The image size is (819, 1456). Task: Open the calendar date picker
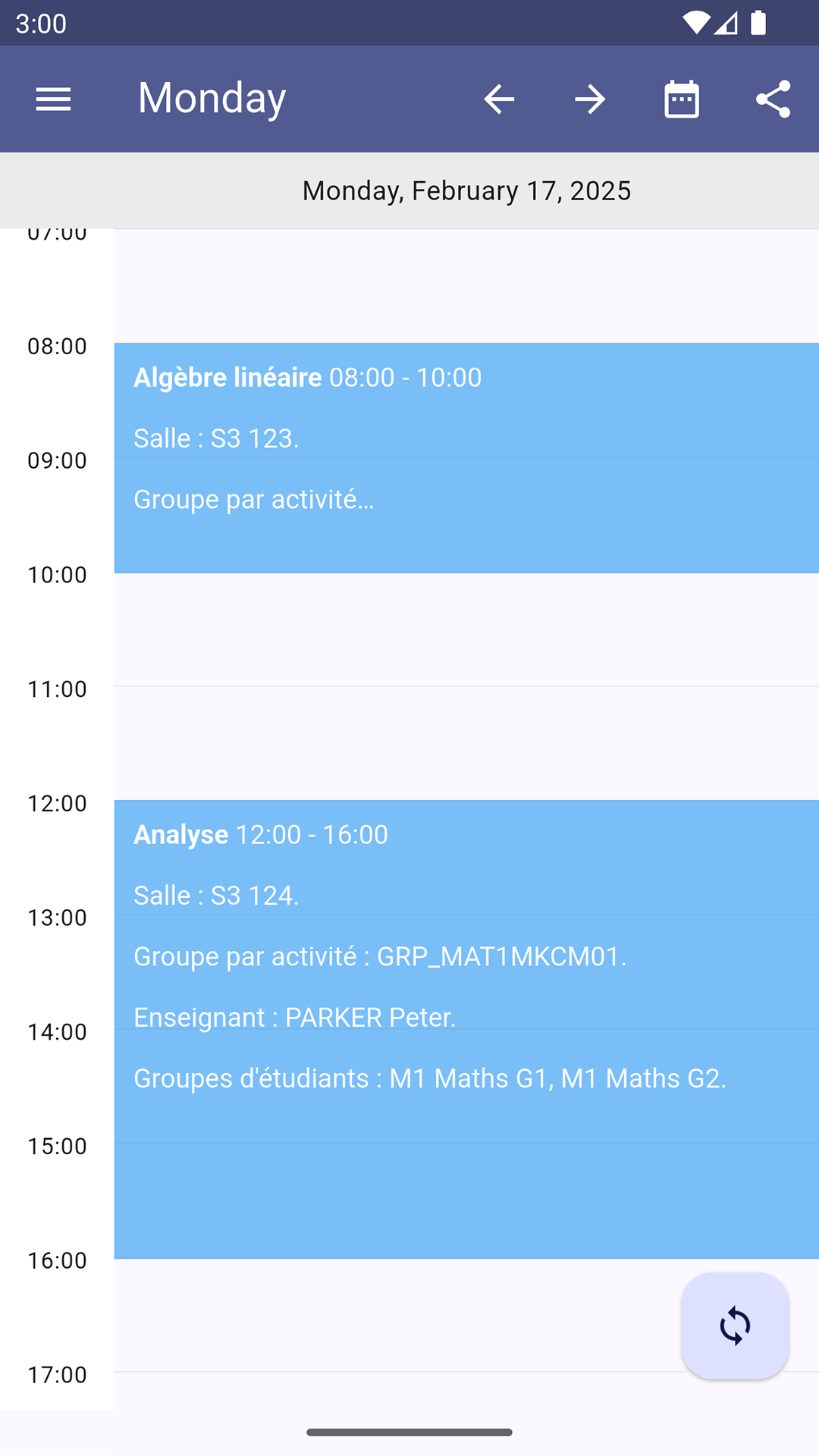(682, 99)
